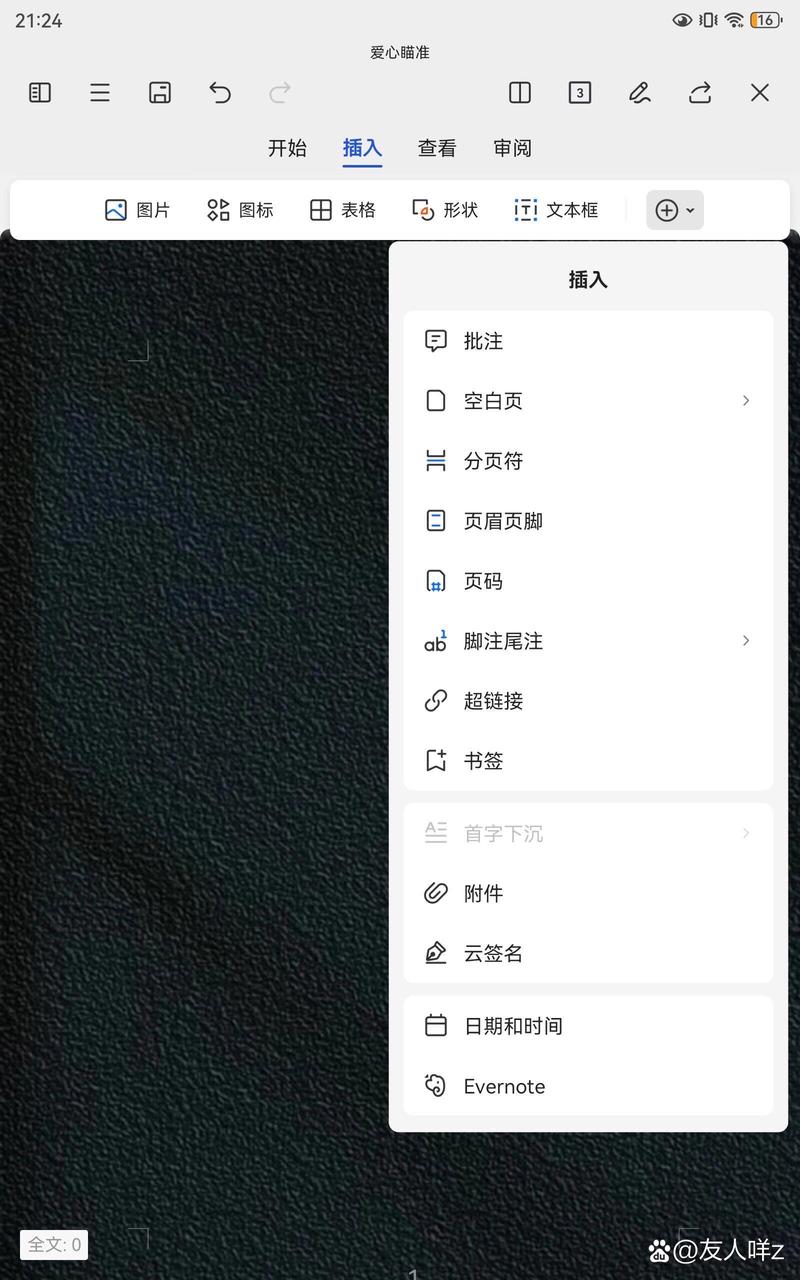Open 页眉页脚 header and footer
Image resolution: width=800 pixels, height=1280 pixels.
pos(588,521)
